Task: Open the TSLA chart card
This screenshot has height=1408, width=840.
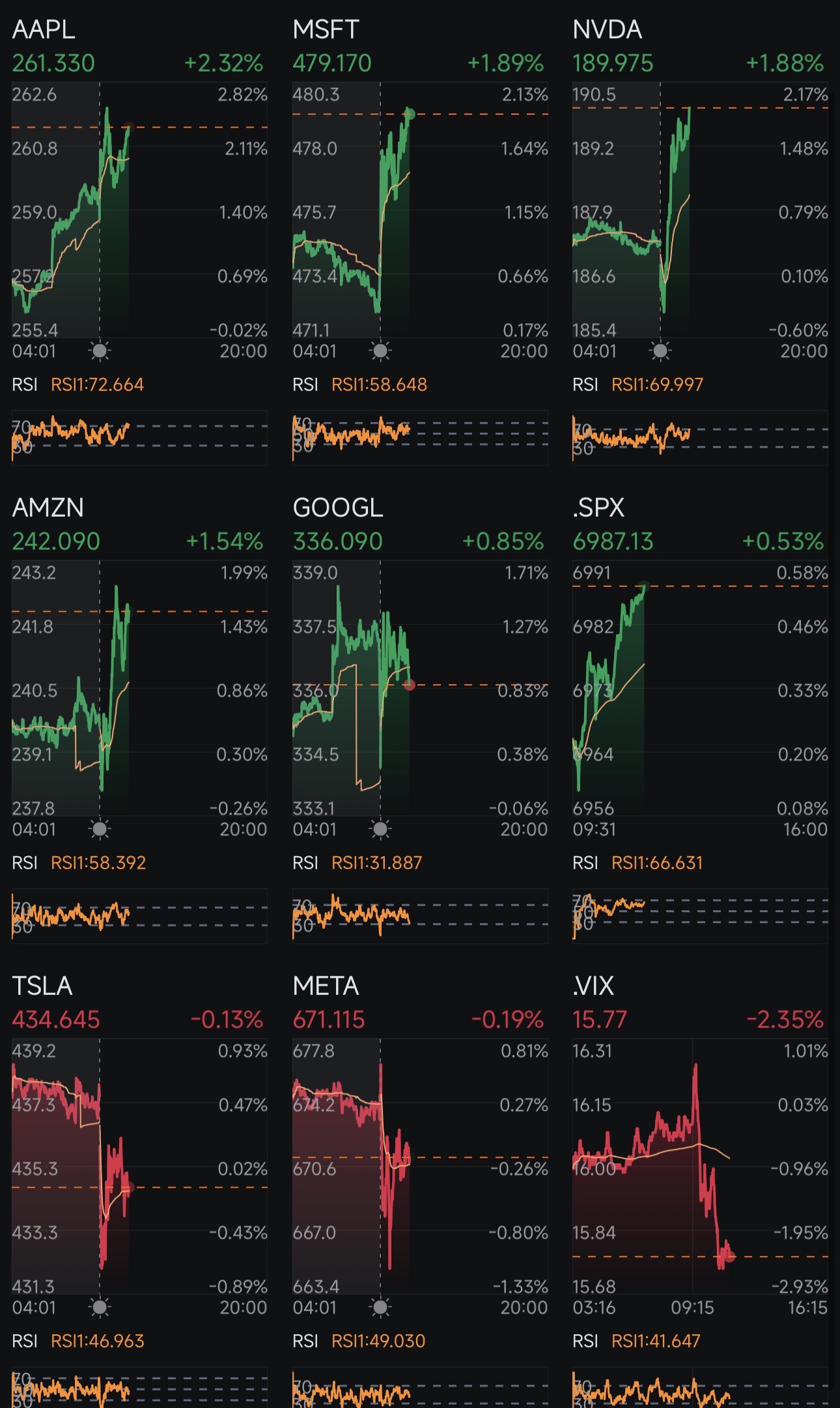Action: click(139, 1190)
